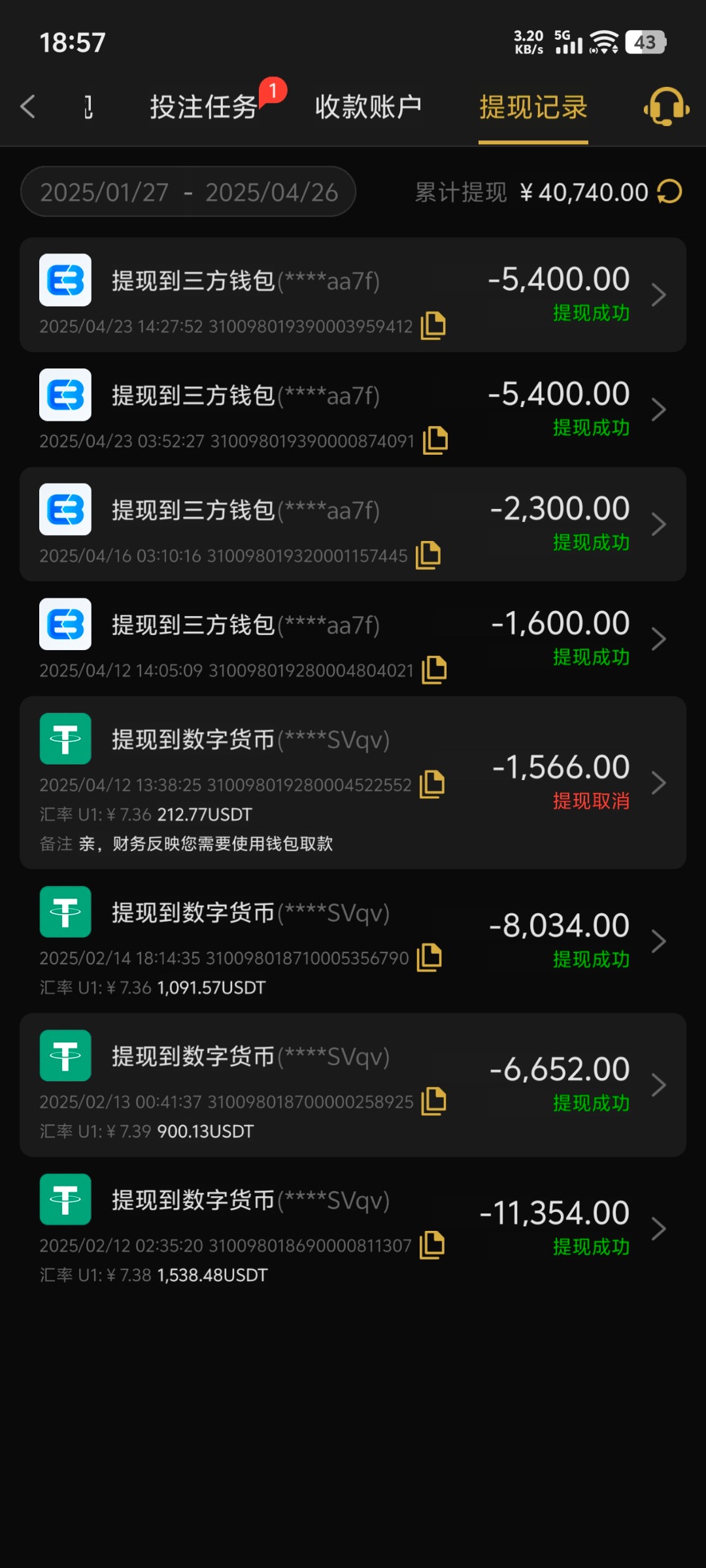
Task: Open the -5,400.00 withdrawal from 14:27:52
Action: tap(353, 295)
